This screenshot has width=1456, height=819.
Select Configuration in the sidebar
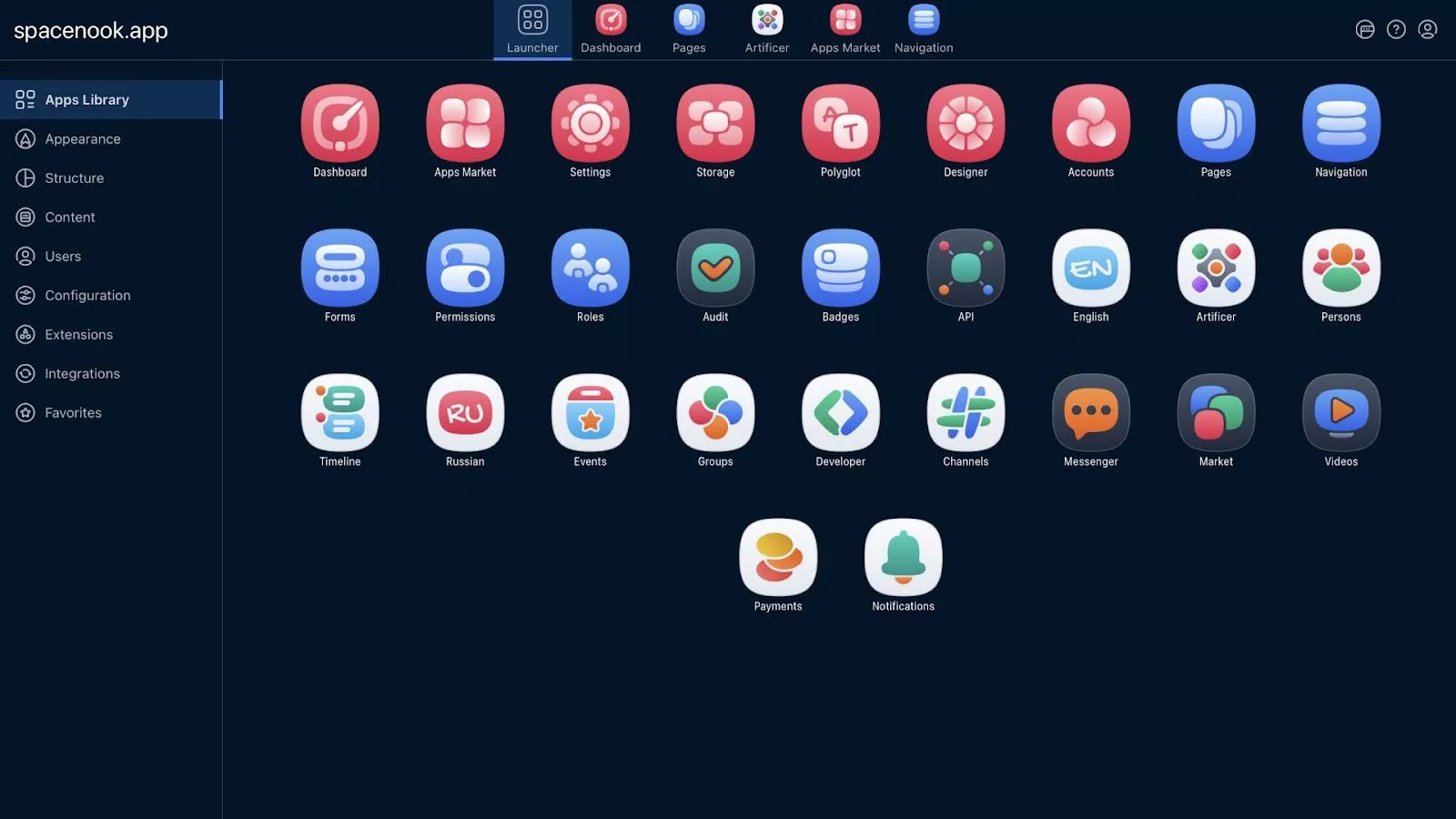tap(87, 296)
